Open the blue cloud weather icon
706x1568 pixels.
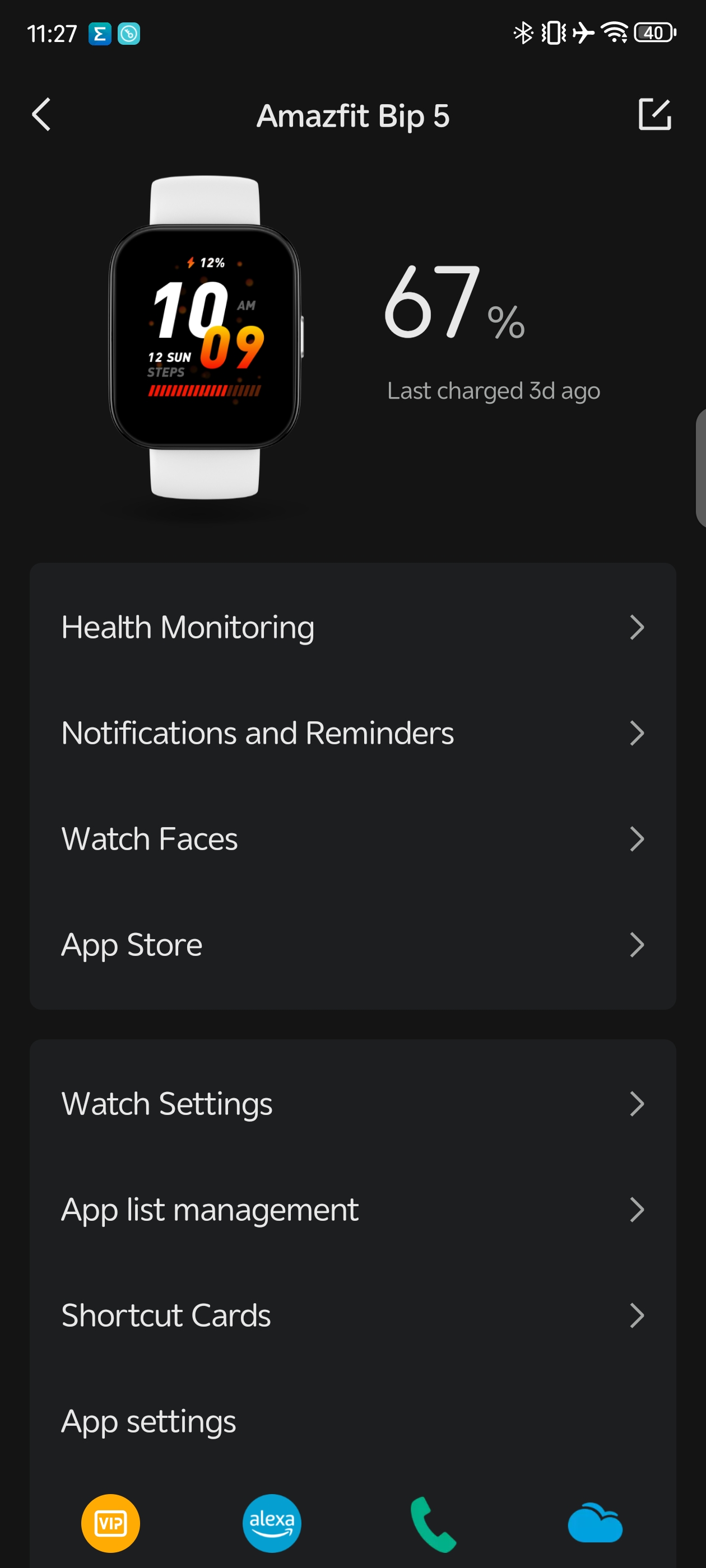[x=594, y=1523]
